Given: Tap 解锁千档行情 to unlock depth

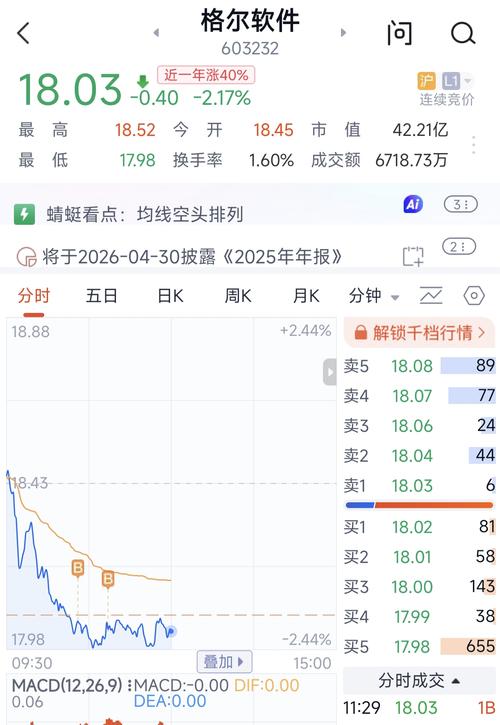Looking at the screenshot, I should click(x=419, y=332).
